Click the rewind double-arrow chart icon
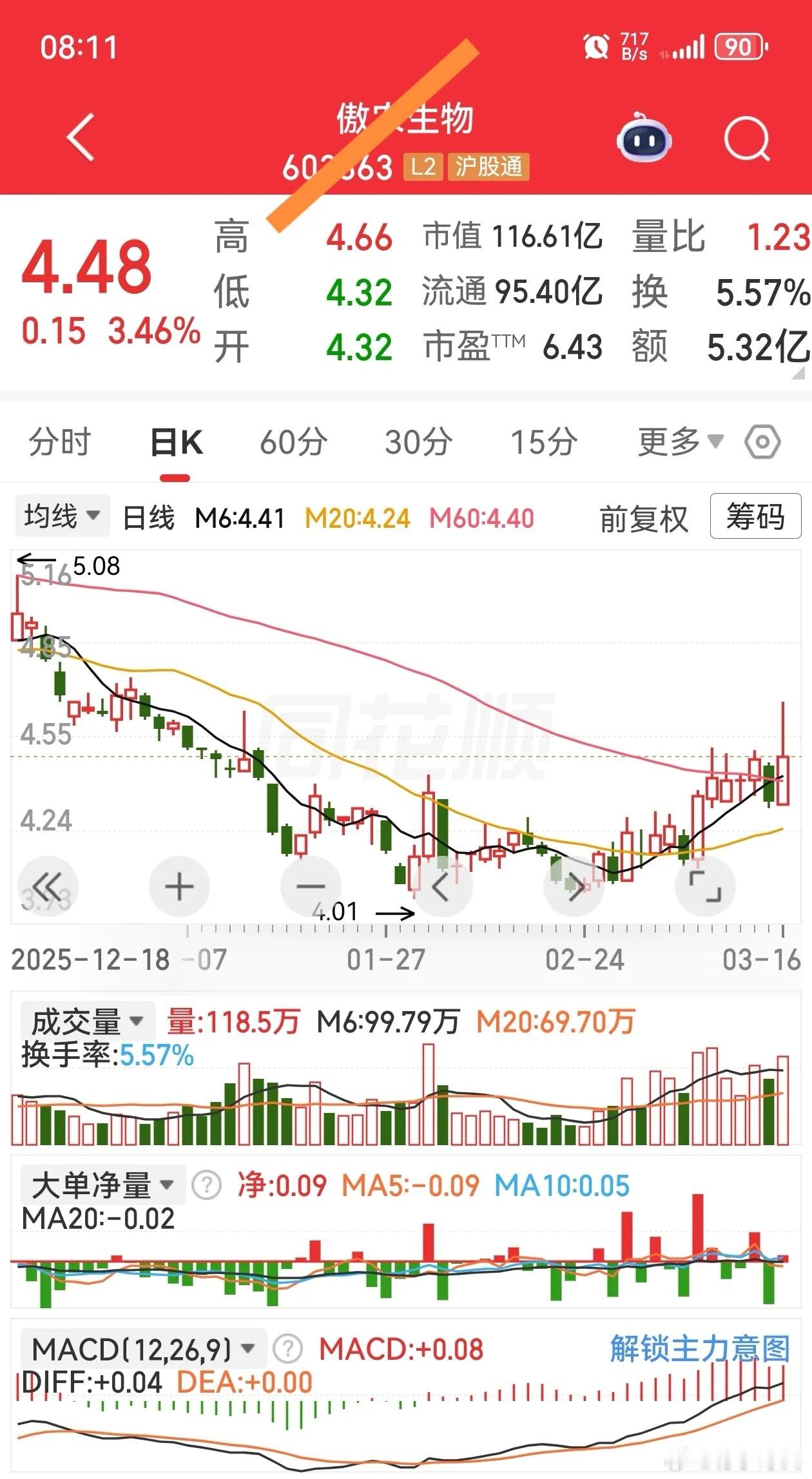This screenshot has height=1479, width=812. coord(50,886)
